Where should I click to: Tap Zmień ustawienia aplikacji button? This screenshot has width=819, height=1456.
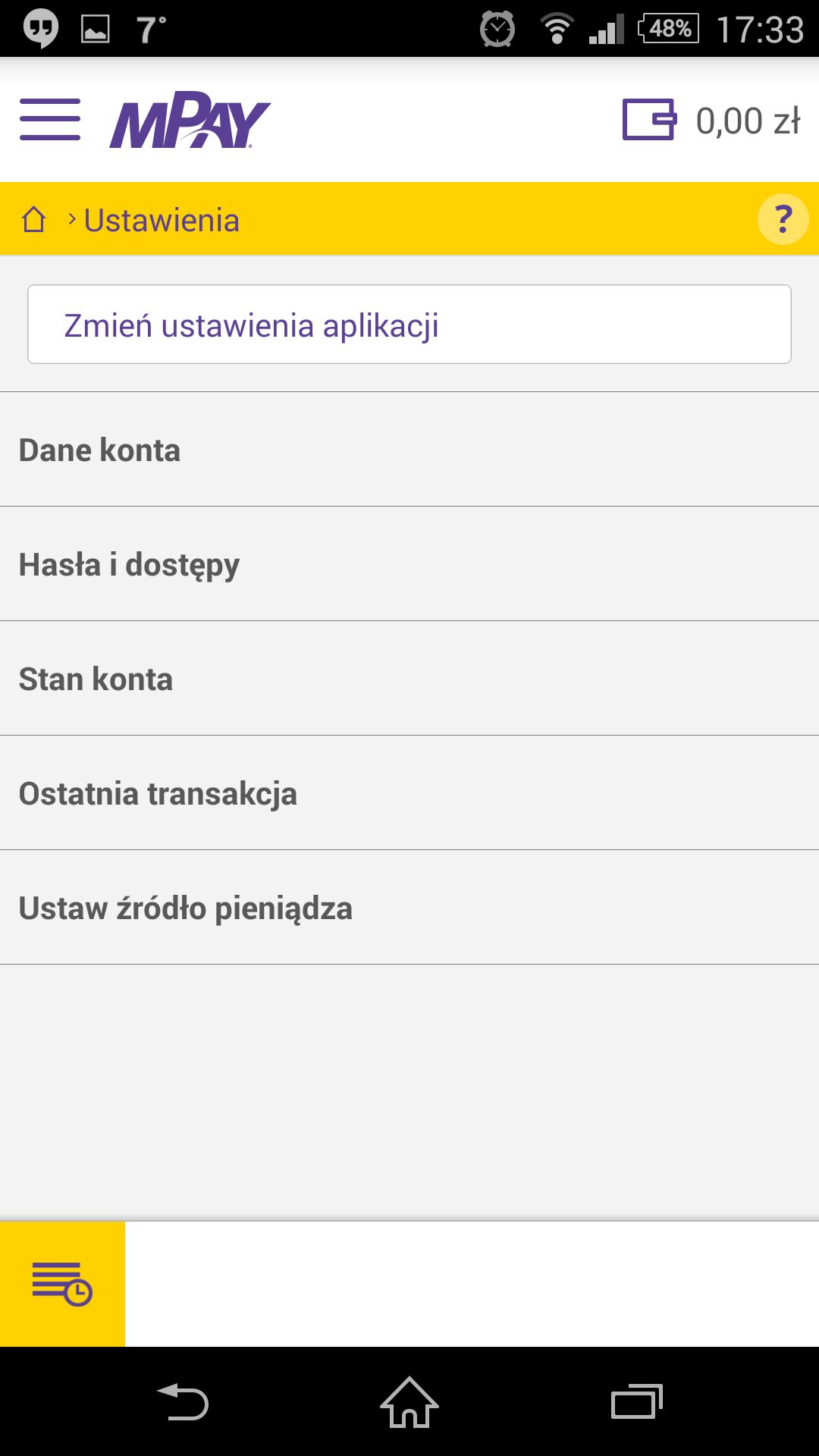pos(409,325)
